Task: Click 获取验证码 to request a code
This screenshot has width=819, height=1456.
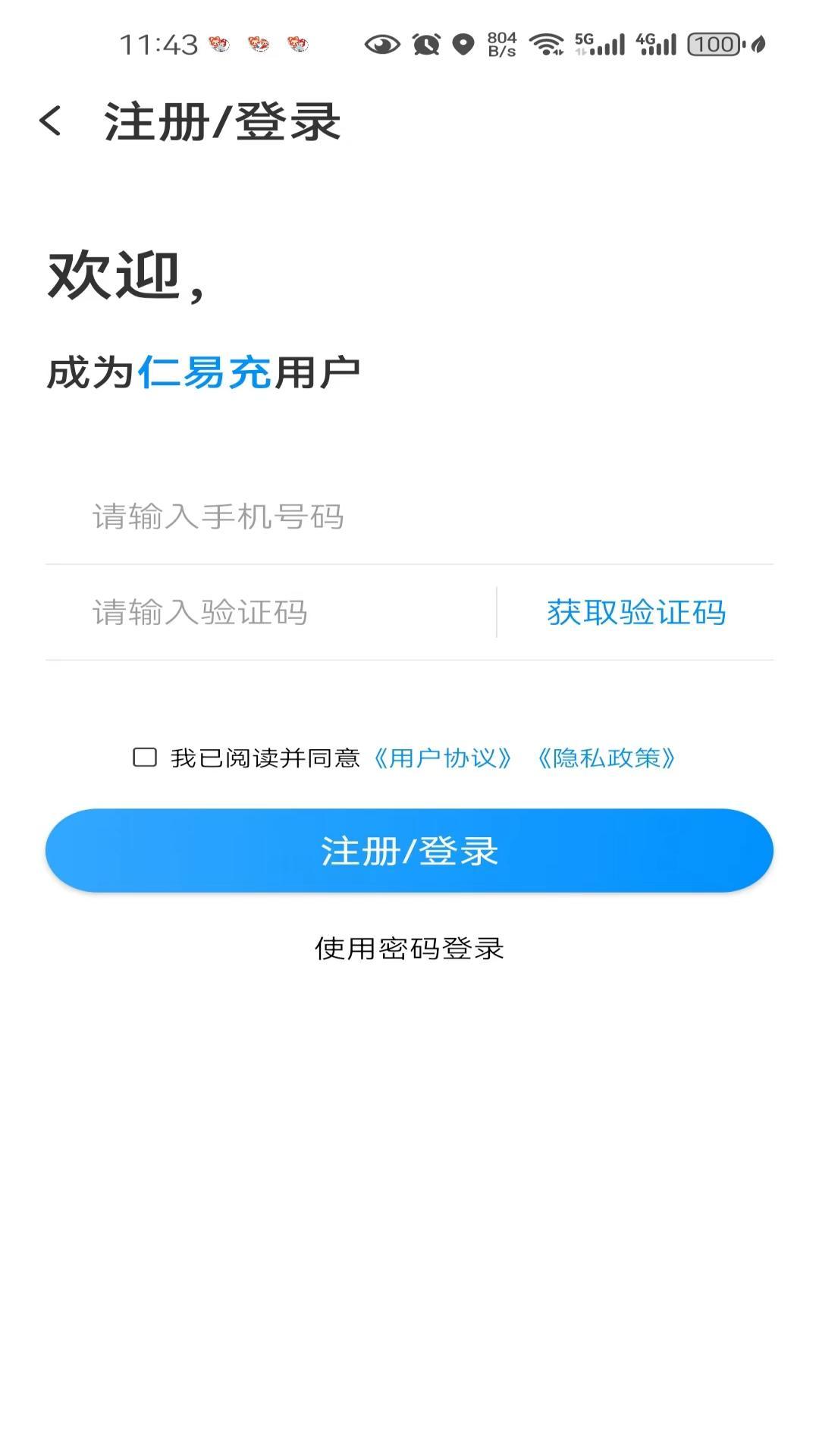Action: [635, 613]
